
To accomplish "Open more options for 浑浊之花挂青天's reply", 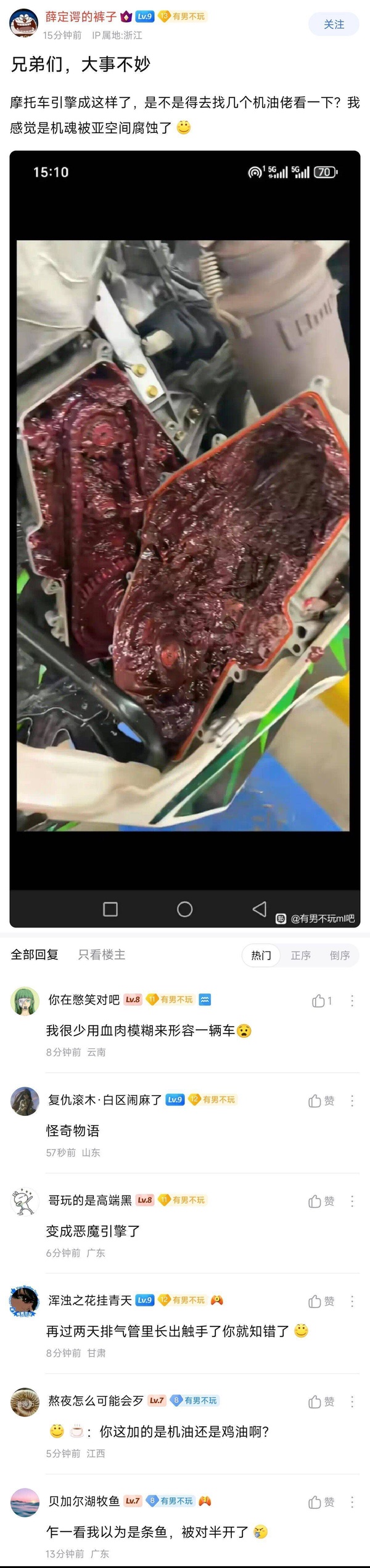I will pos(352,1301).
